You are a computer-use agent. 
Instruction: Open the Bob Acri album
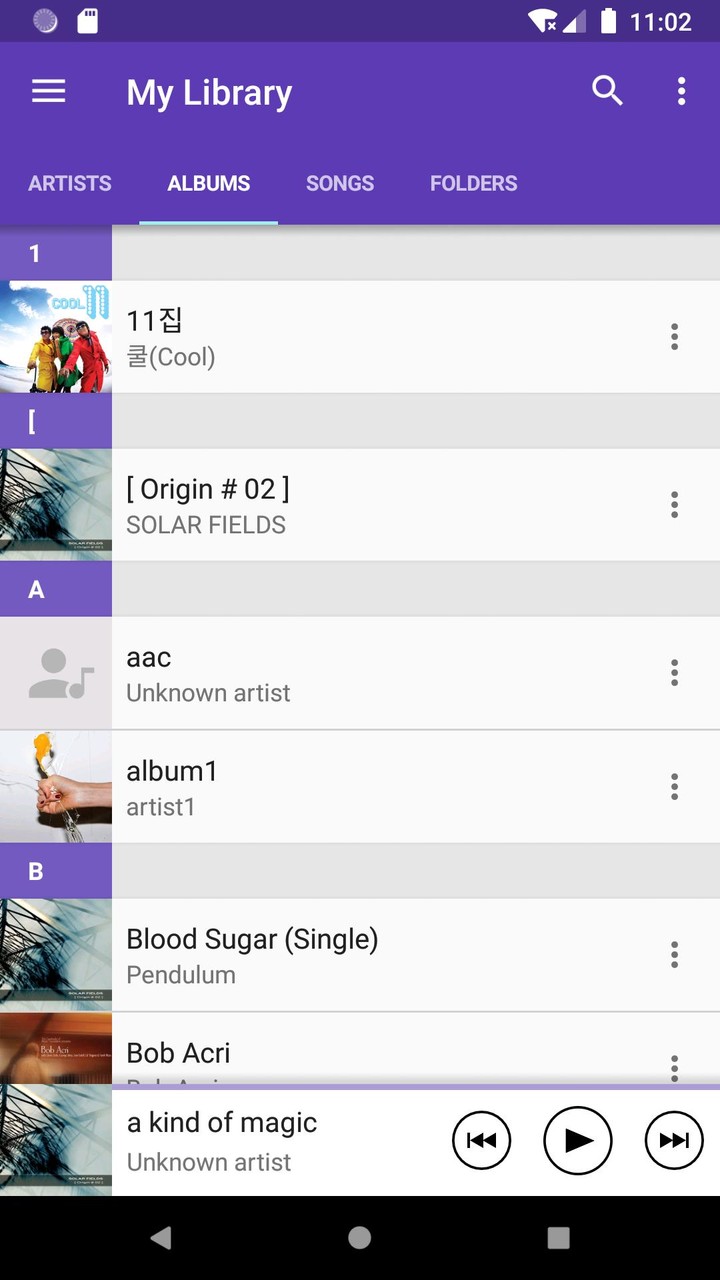point(300,1053)
